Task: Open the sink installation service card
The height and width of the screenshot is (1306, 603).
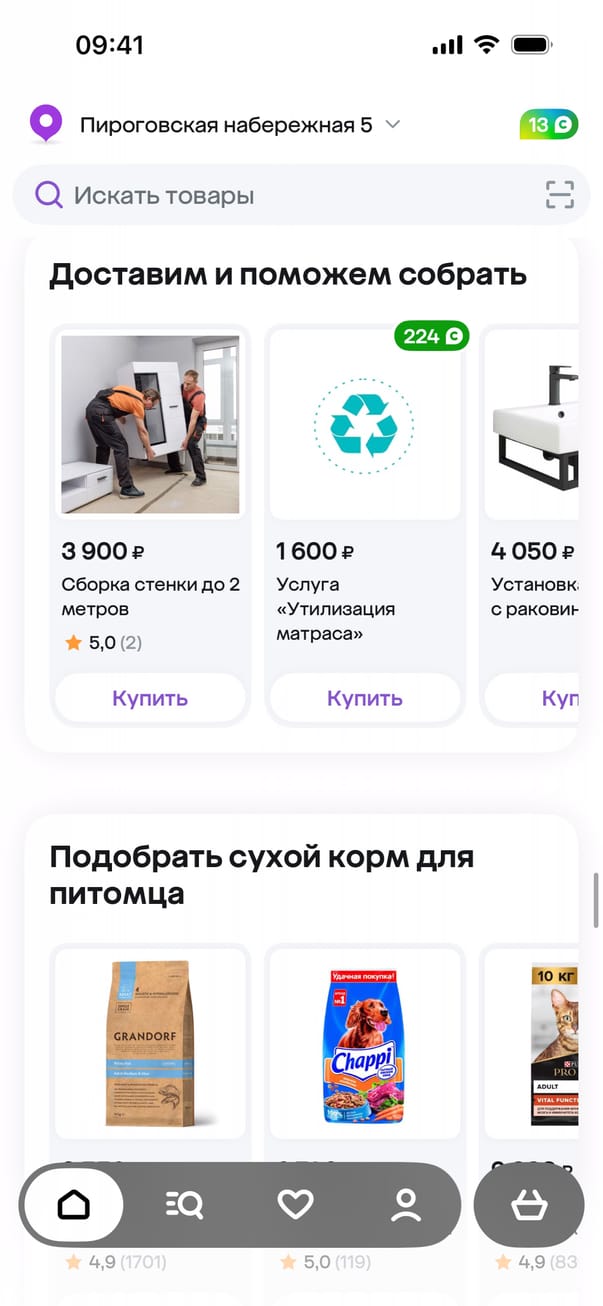Action: pos(534,425)
